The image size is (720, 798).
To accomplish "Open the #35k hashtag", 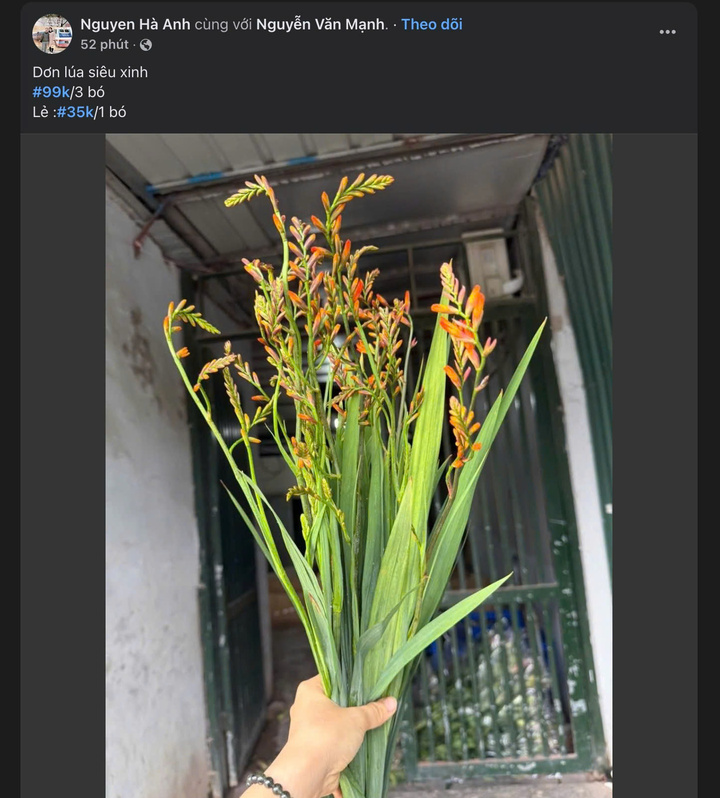I will [75, 112].
